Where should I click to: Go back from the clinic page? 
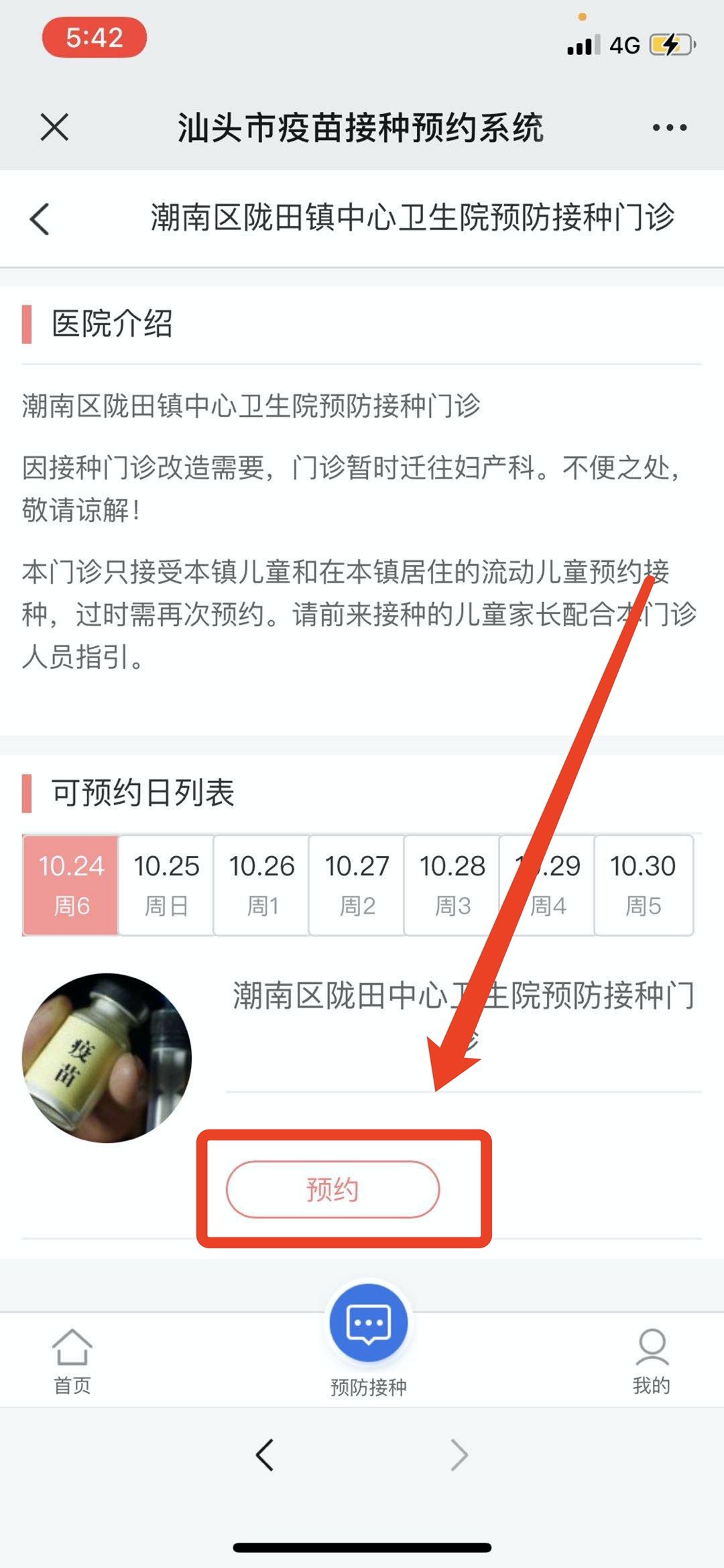click(40, 219)
